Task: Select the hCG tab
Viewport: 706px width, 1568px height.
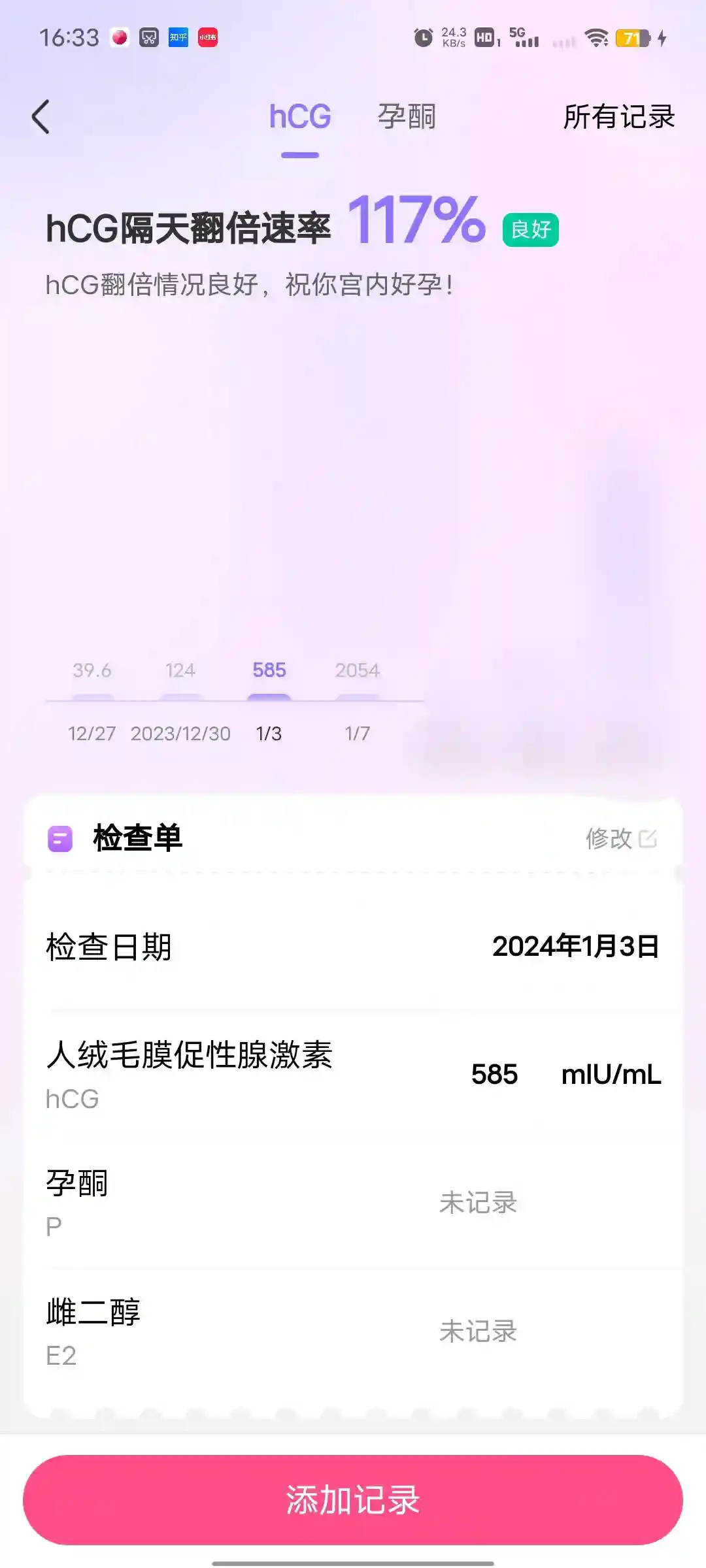Action: (300, 117)
